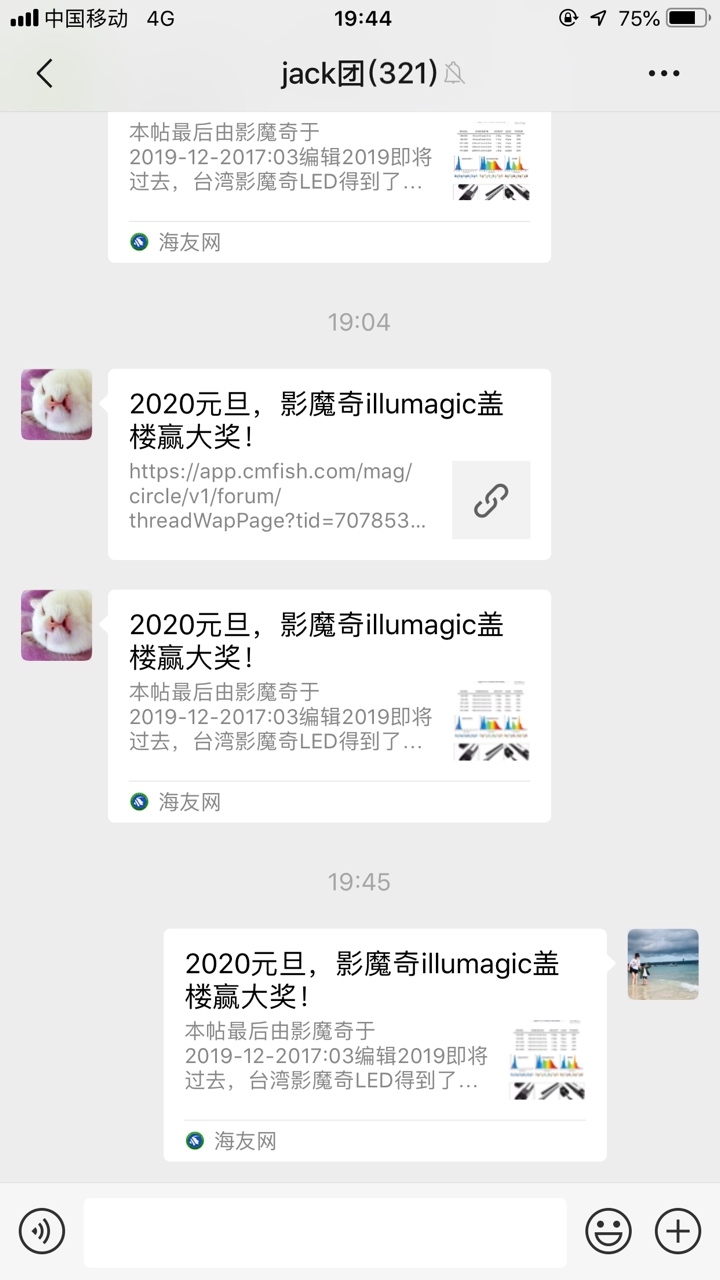Image resolution: width=720 pixels, height=1280 pixels.
Task: Open the 海友网 card sent by the beach-photo user
Action: [x=384, y=1044]
